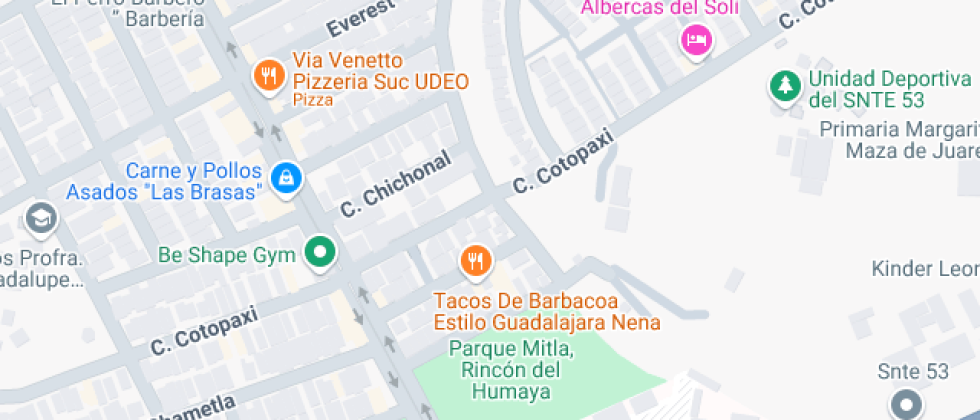Open Unidad Deportiva del SNTE 53 marker

tap(786, 86)
